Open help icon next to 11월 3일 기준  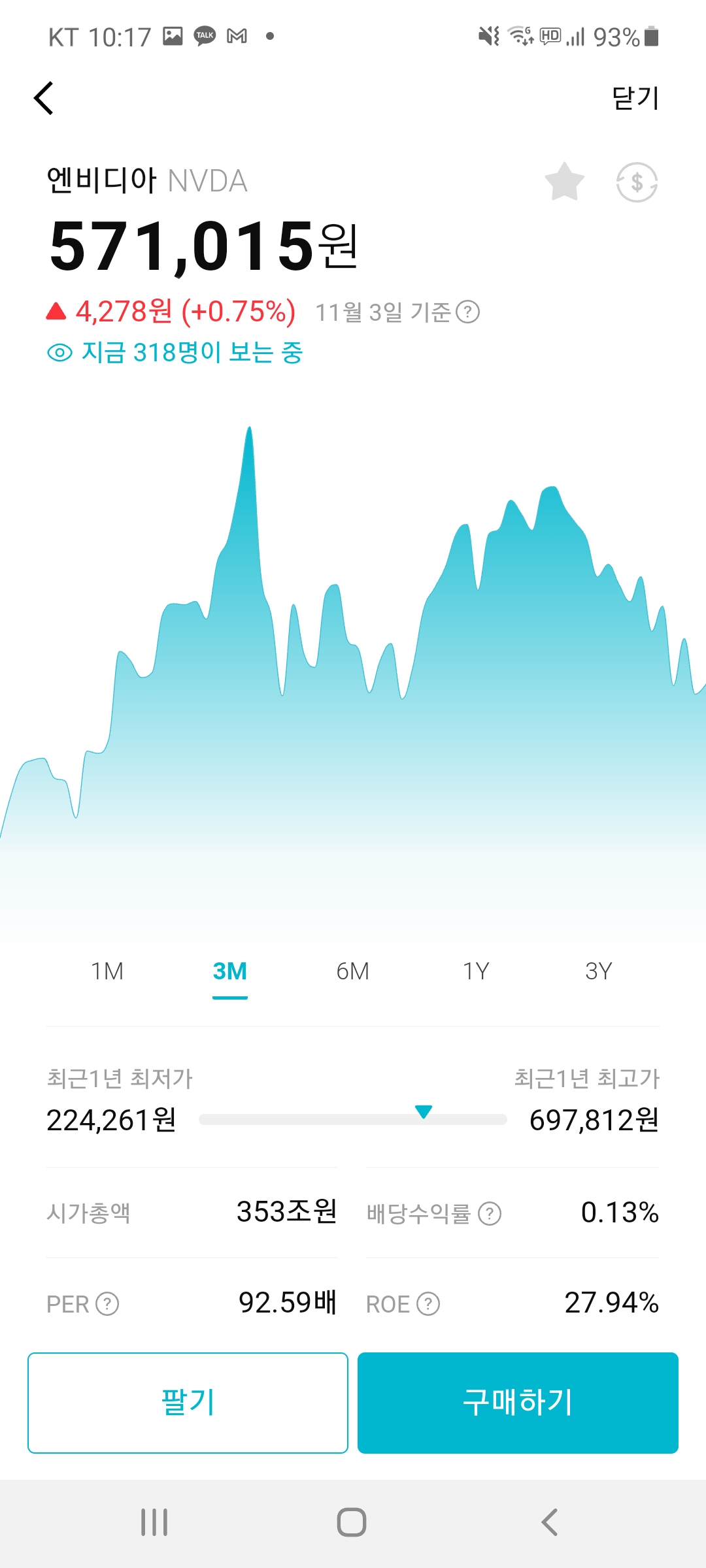click(x=467, y=312)
